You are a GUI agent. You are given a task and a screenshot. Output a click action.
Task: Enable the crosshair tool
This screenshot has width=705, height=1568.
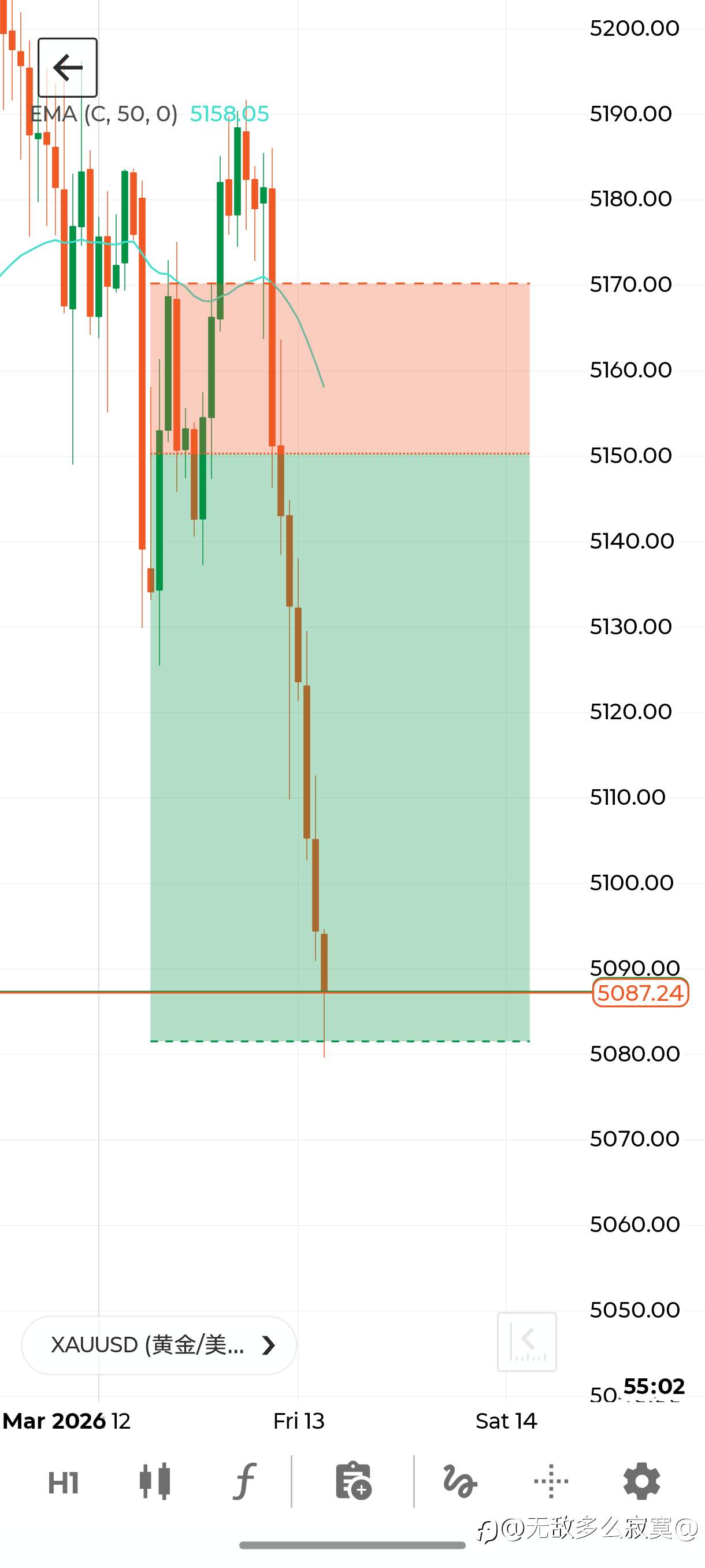click(x=551, y=1482)
